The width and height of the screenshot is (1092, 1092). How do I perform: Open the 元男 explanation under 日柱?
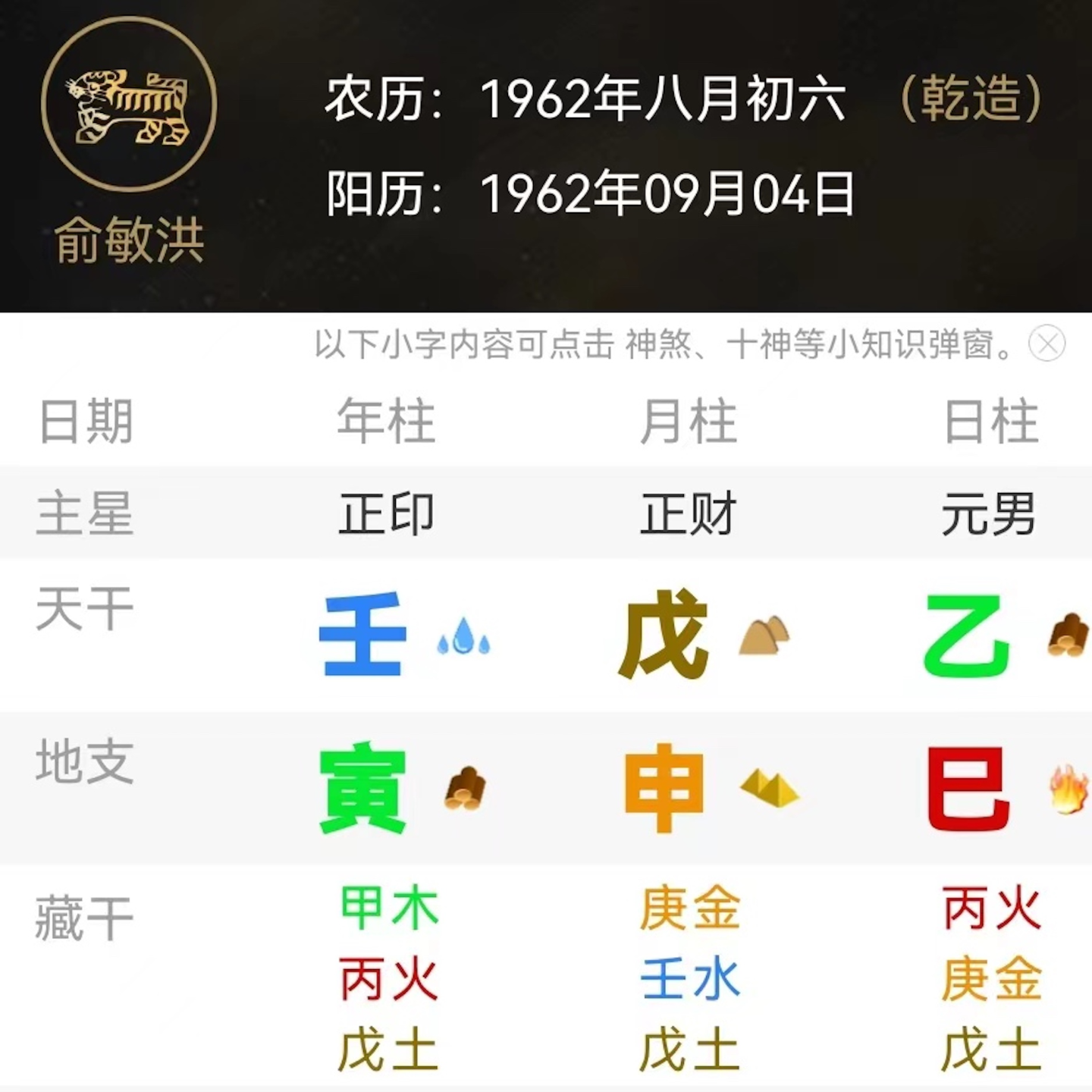[x=989, y=513]
